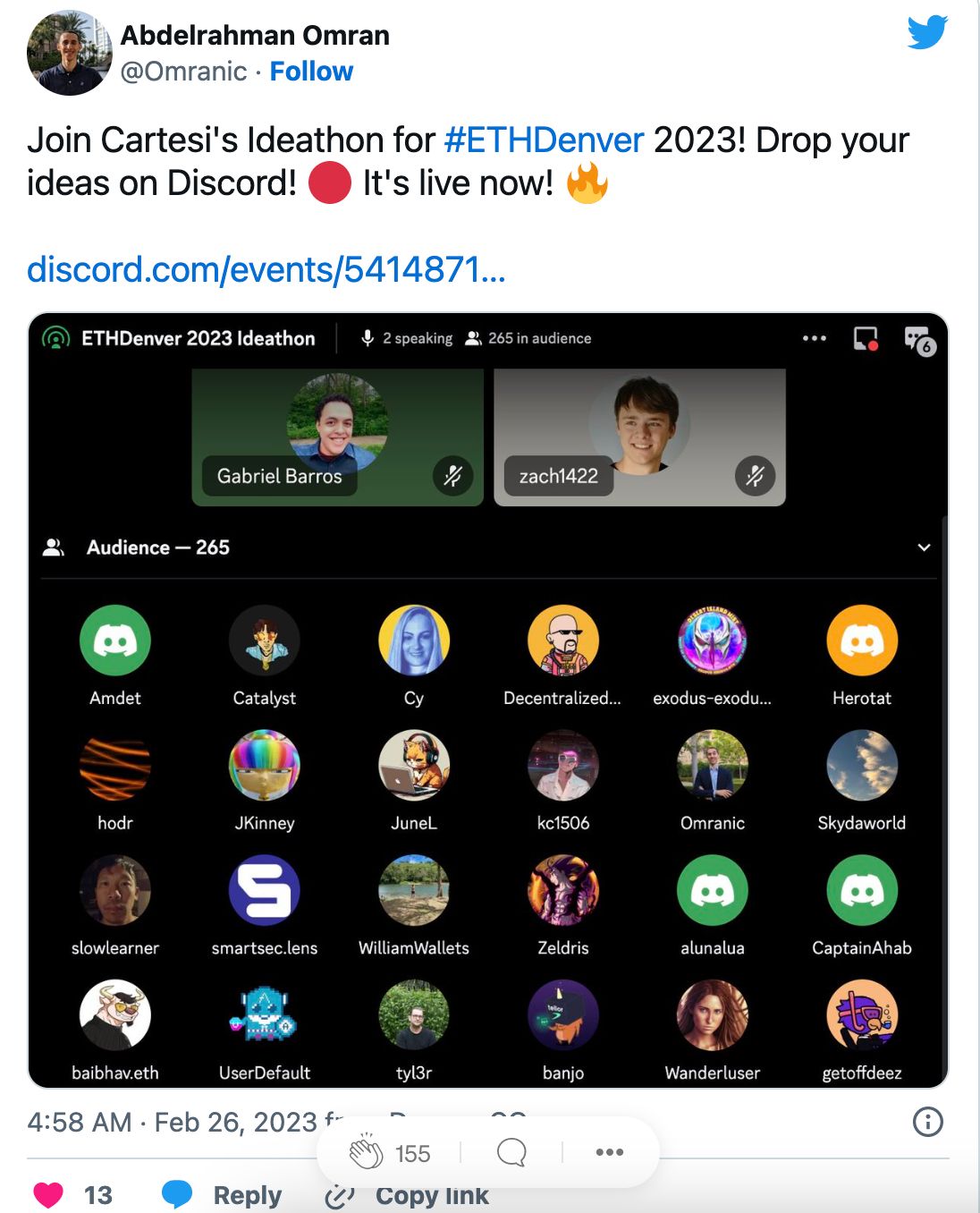Show tweet info icon
The width and height of the screenshot is (980, 1213).
927,1121
